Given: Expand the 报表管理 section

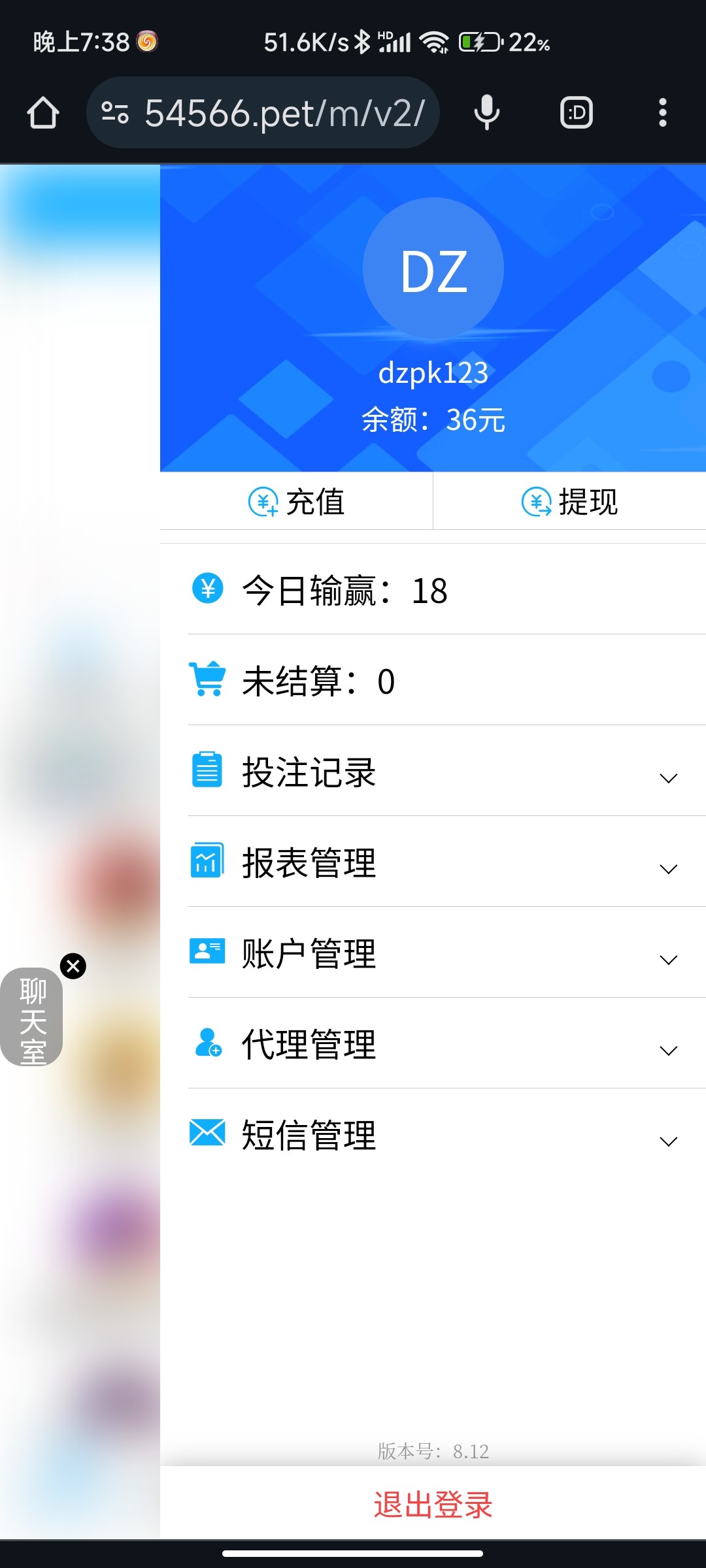Looking at the screenshot, I should [433, 862].
